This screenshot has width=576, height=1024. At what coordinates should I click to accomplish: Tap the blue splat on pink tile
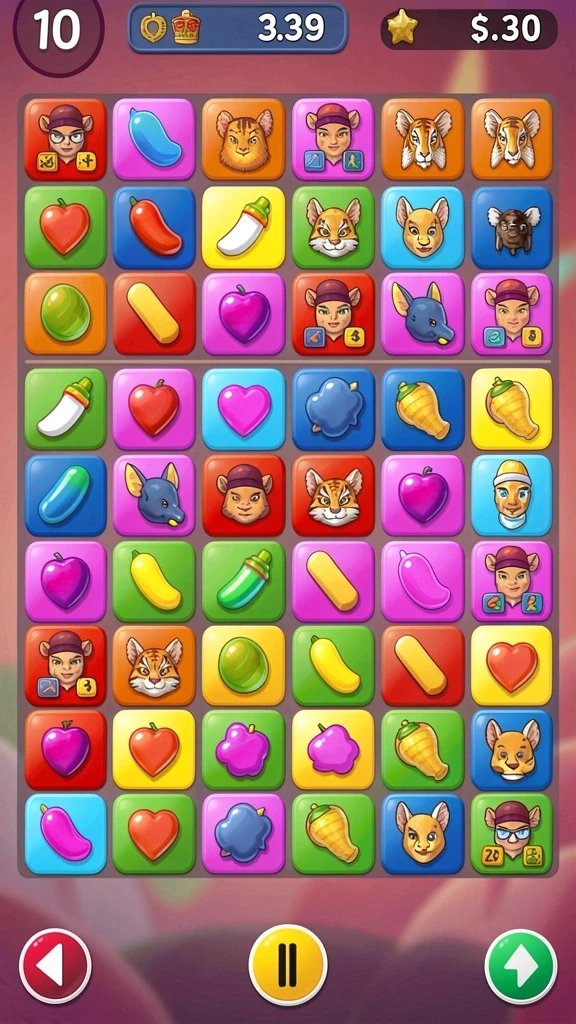243,834
